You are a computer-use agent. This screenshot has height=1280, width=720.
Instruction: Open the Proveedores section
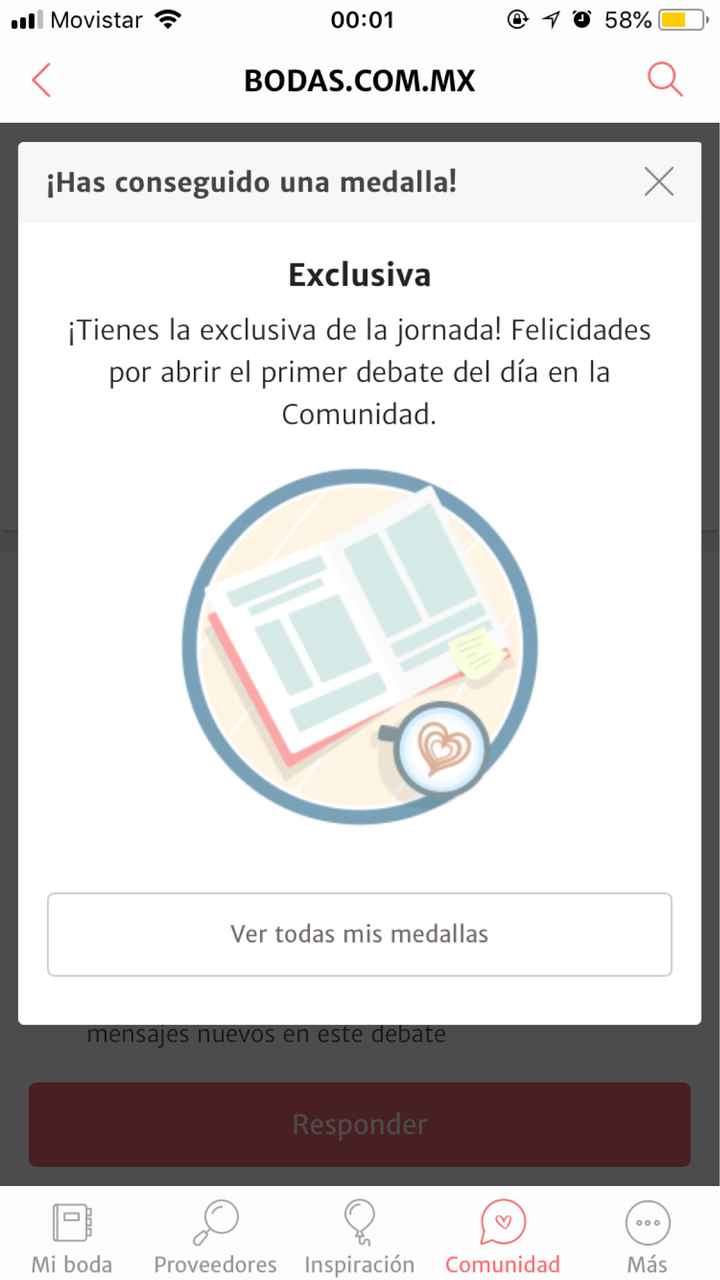[x=215, y=1240]
